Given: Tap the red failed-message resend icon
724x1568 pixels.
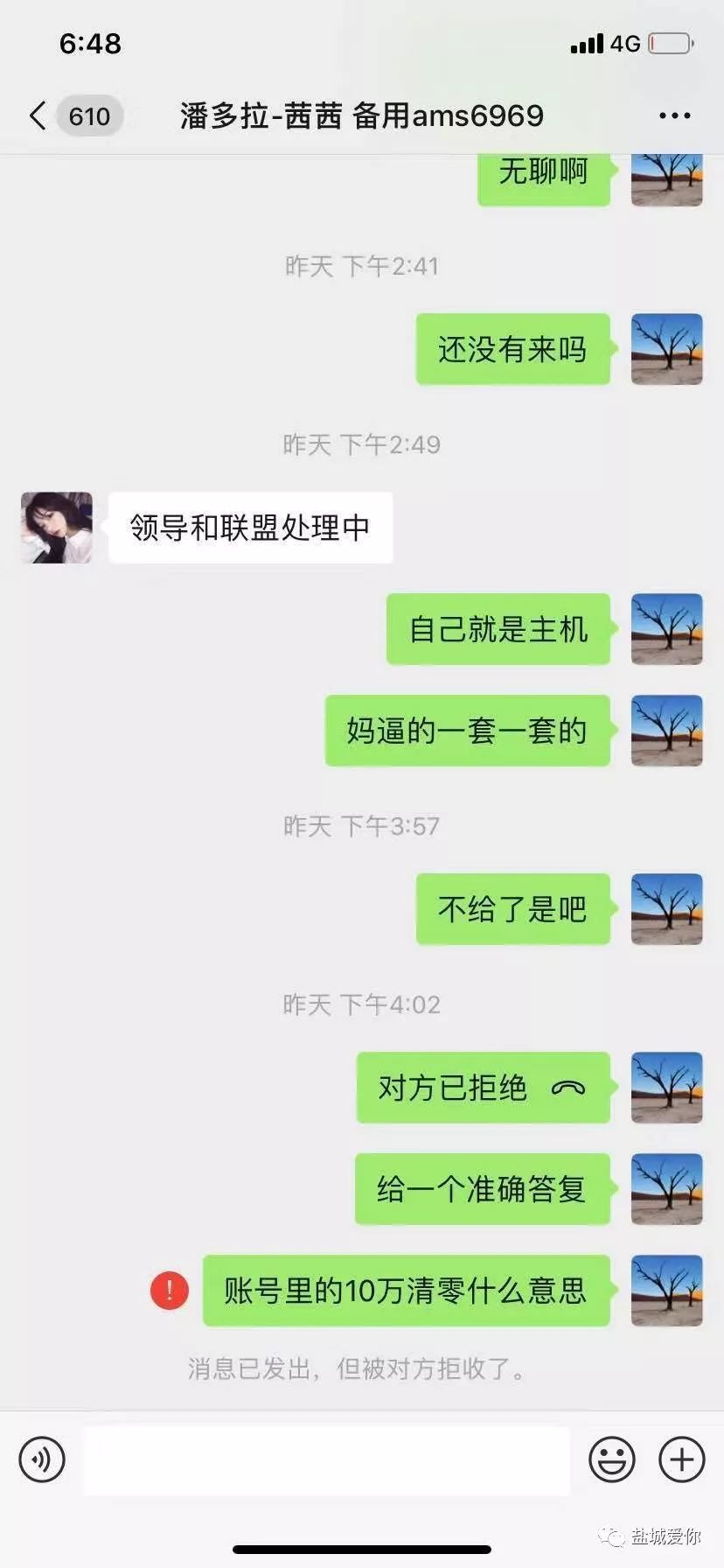Looking at the screenshot, I should pyautogui.click(x=170, y=1291).
